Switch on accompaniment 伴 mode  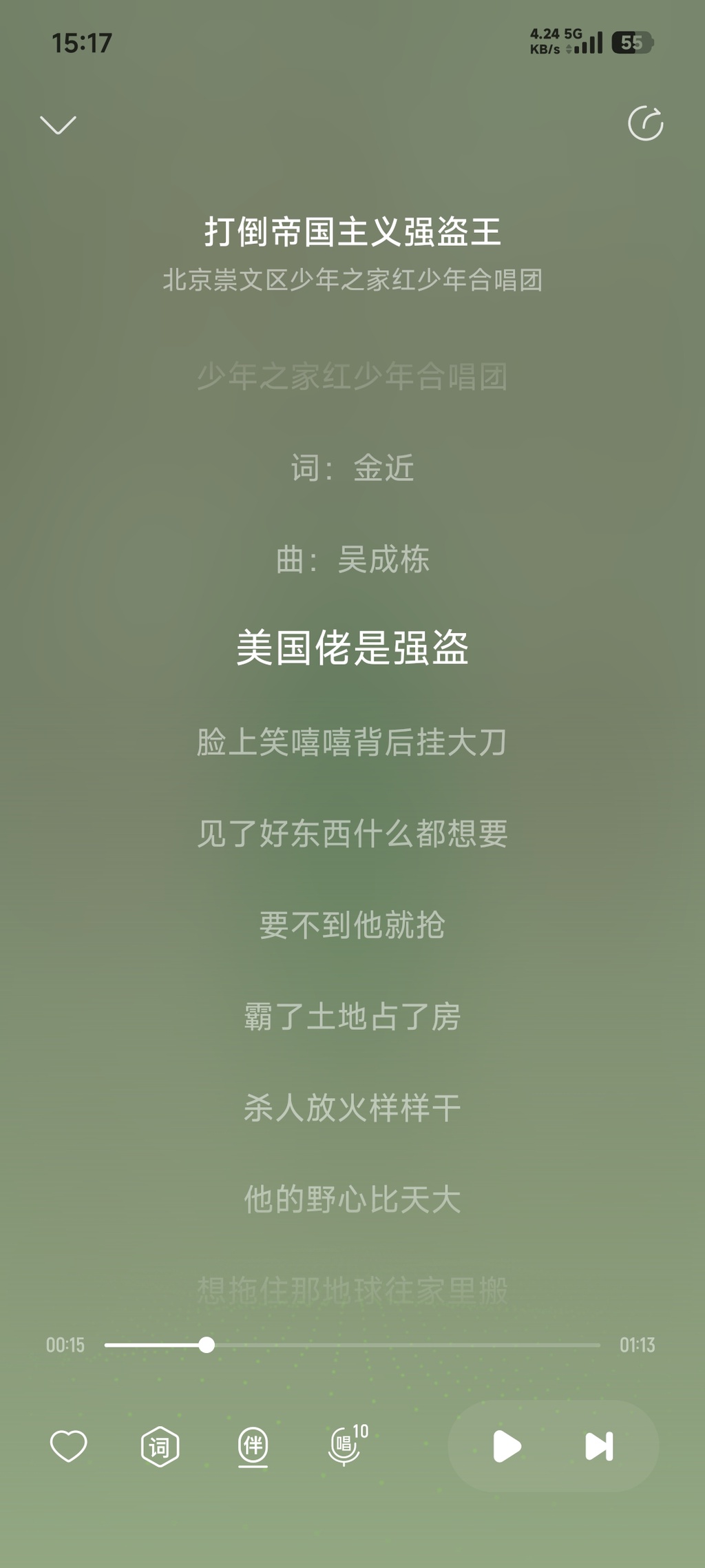click(x=253, y=1445)
